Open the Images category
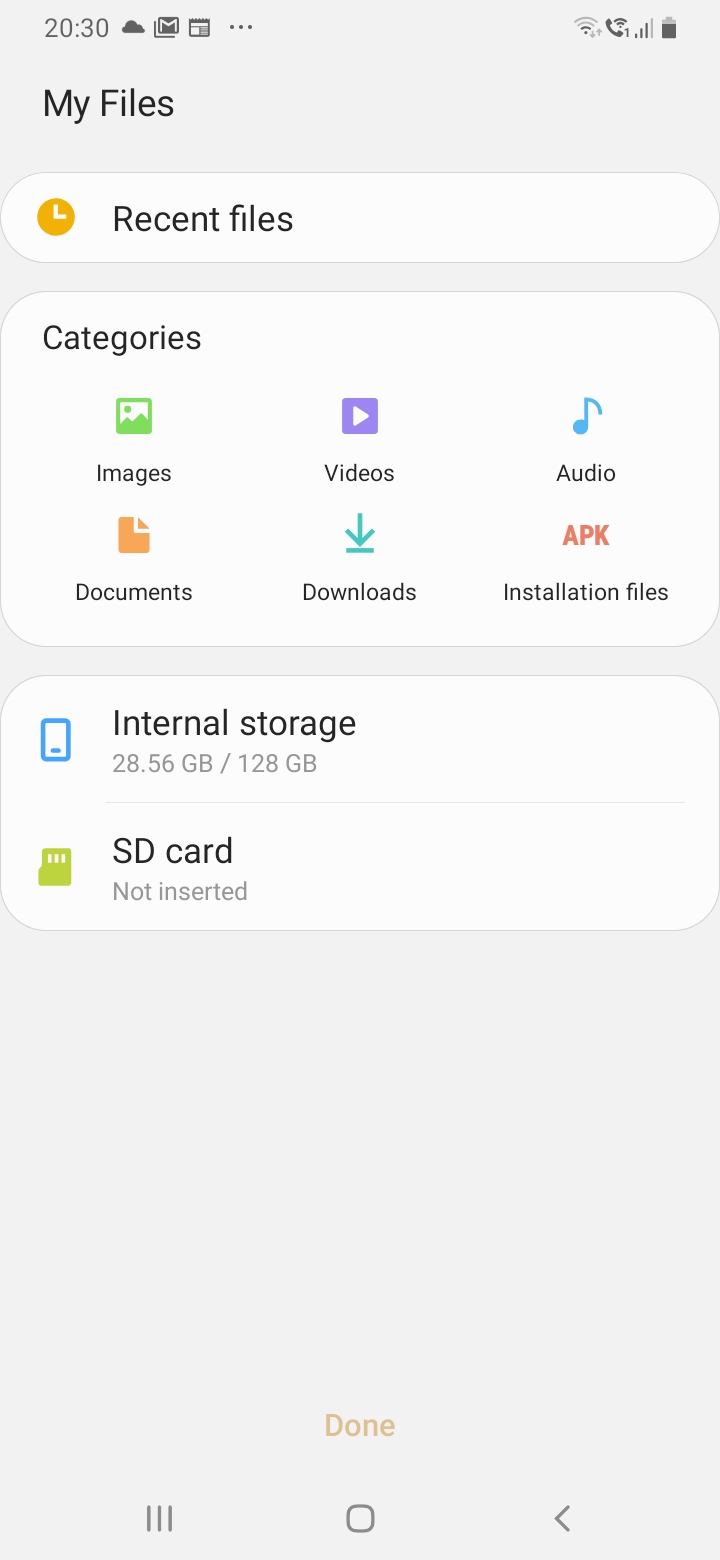720x1560 pixels. coord(134,438)
